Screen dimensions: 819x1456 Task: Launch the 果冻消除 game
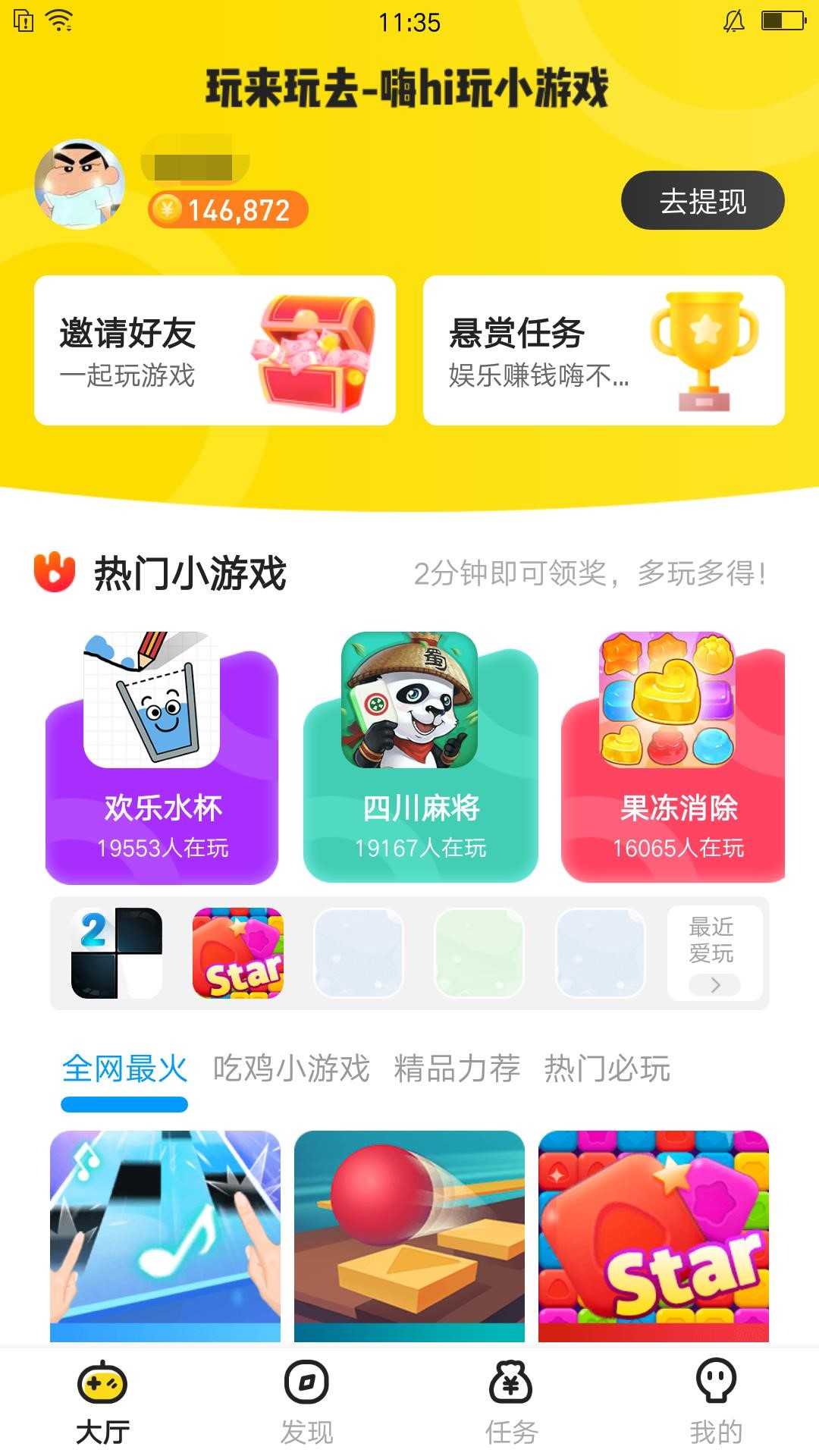pyautogui.click(x=673, y=758)
